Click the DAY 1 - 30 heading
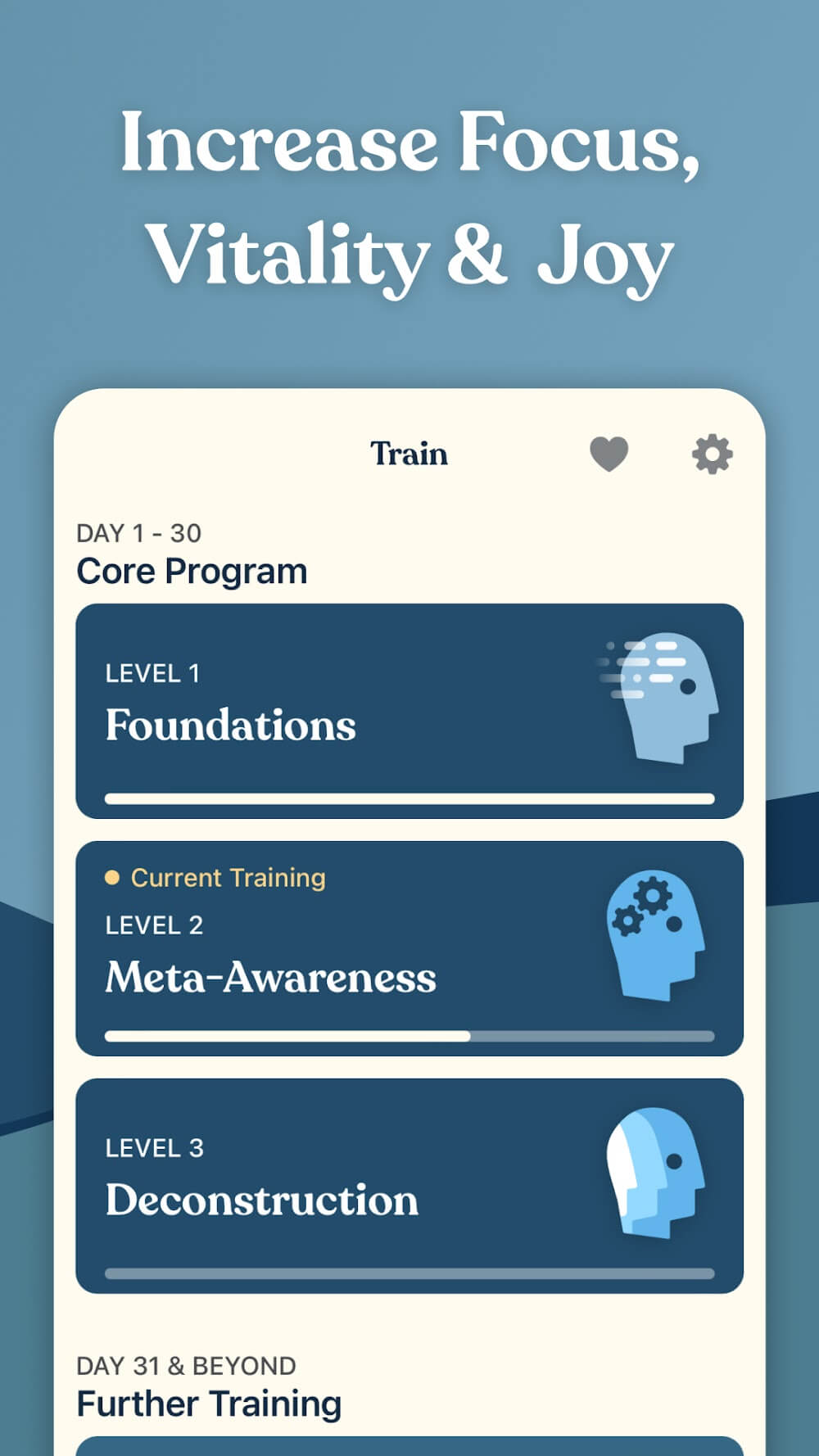This screenshot has width=819, height=1456. 138,532
